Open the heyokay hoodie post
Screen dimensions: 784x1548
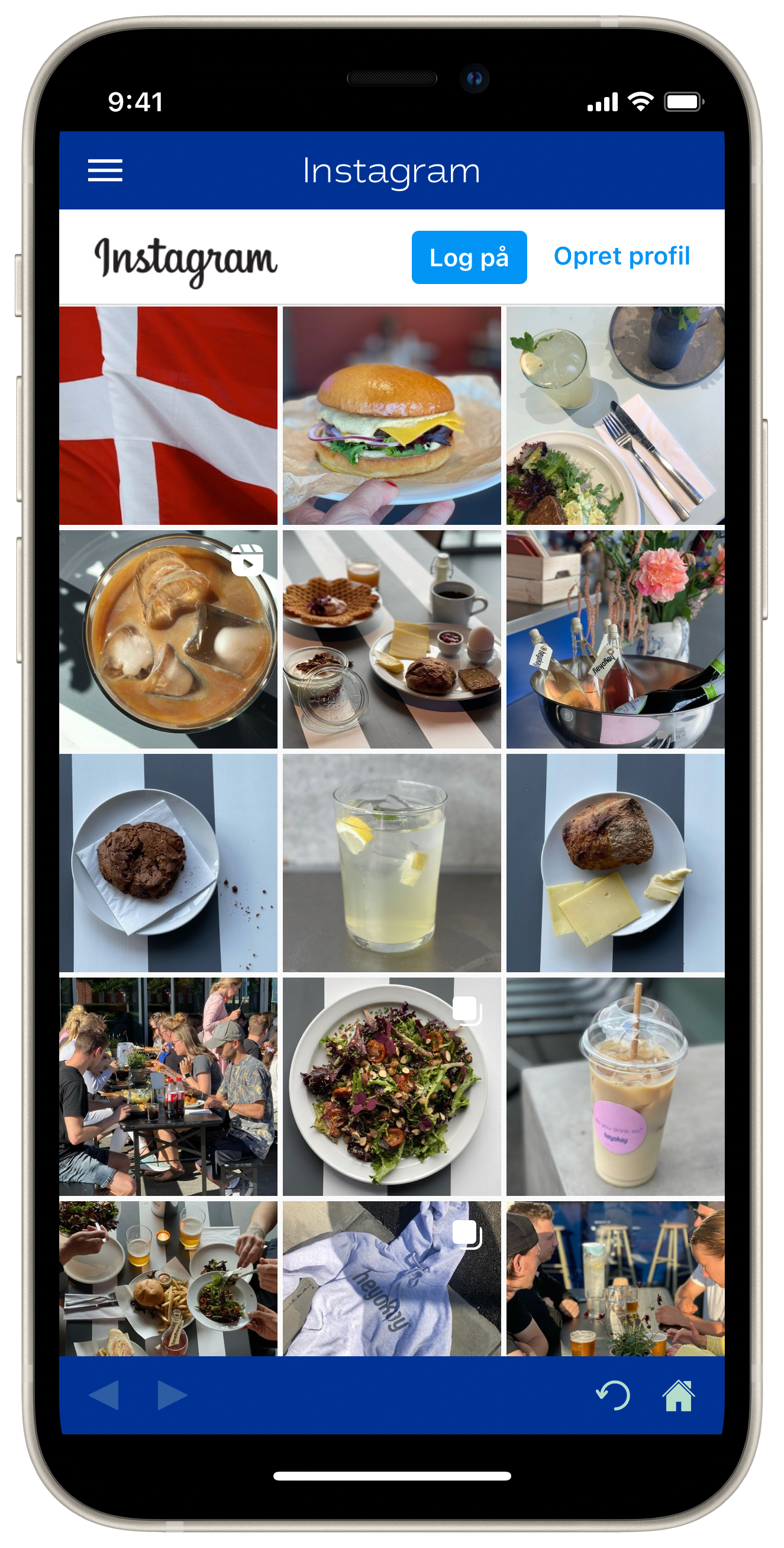point(392,1278)
